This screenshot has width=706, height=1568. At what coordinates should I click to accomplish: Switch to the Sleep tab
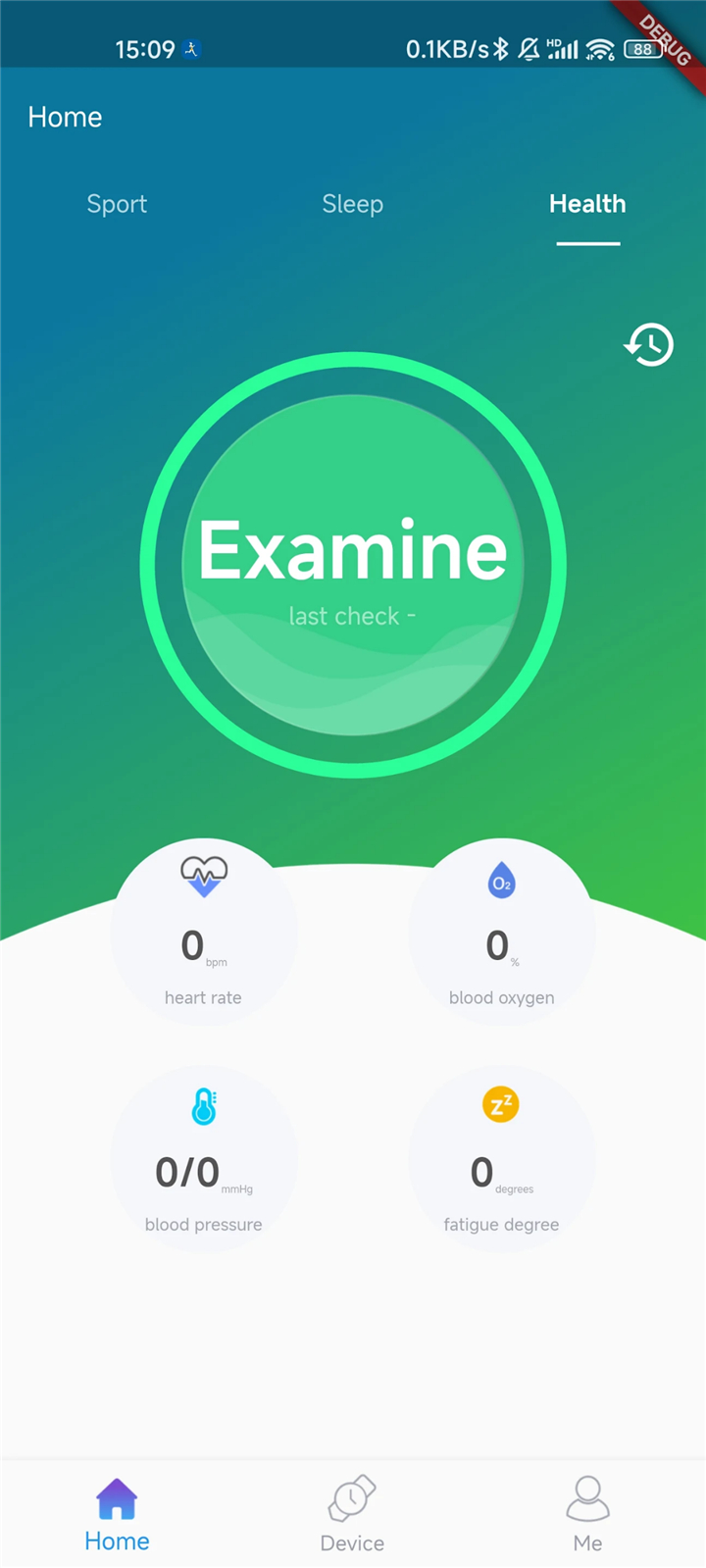pos(353,204)
